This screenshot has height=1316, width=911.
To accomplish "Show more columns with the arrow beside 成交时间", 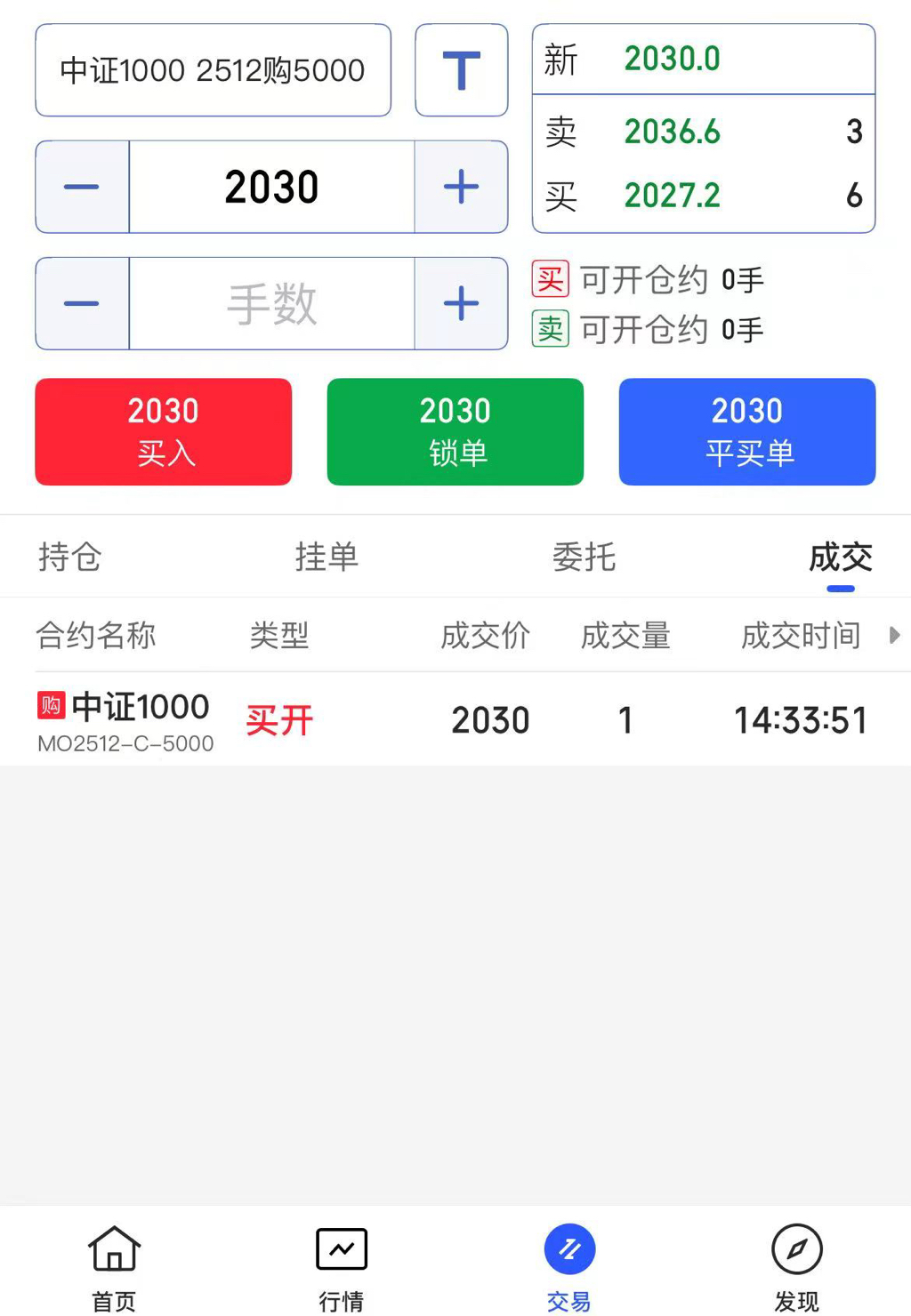I will click(894, 635).
